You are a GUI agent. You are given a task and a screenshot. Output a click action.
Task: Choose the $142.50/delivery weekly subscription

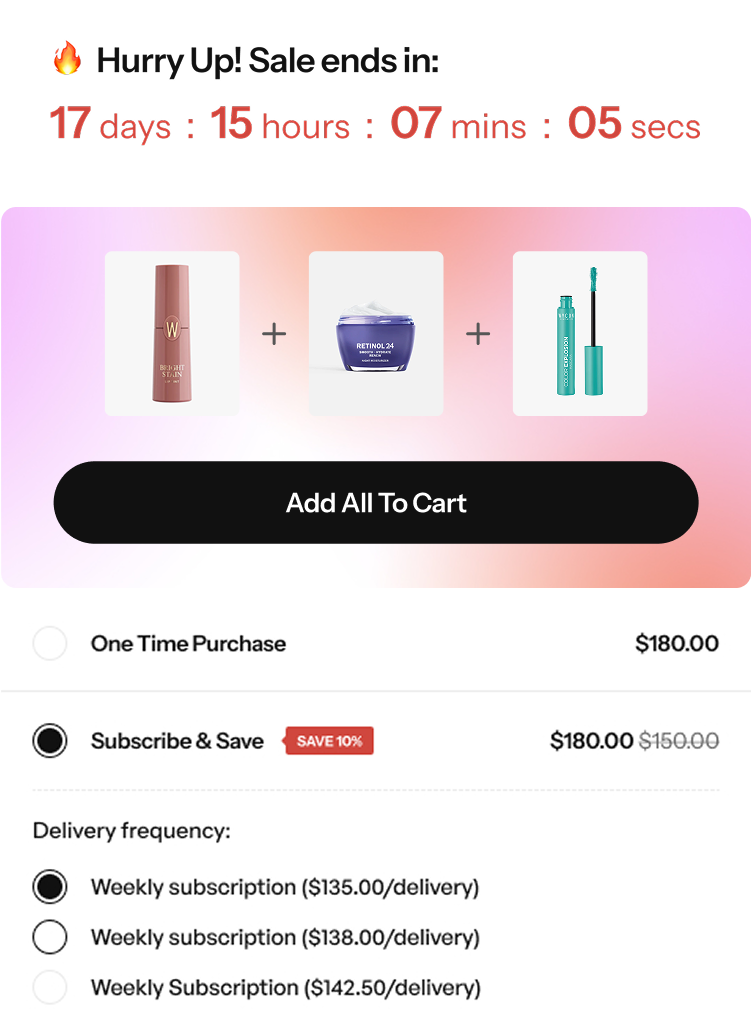click(x=50, y=988)
